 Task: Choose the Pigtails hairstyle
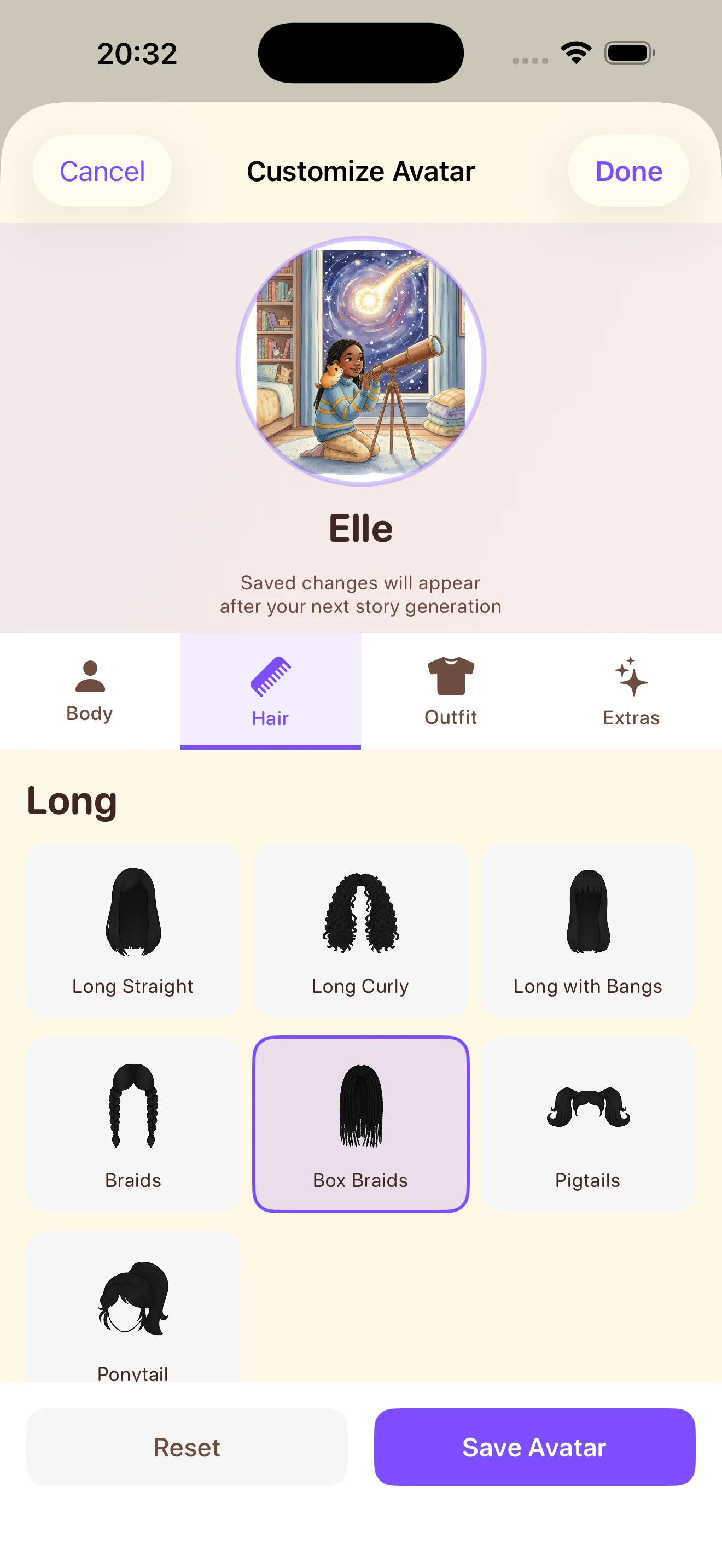[x=587, y=1124]
